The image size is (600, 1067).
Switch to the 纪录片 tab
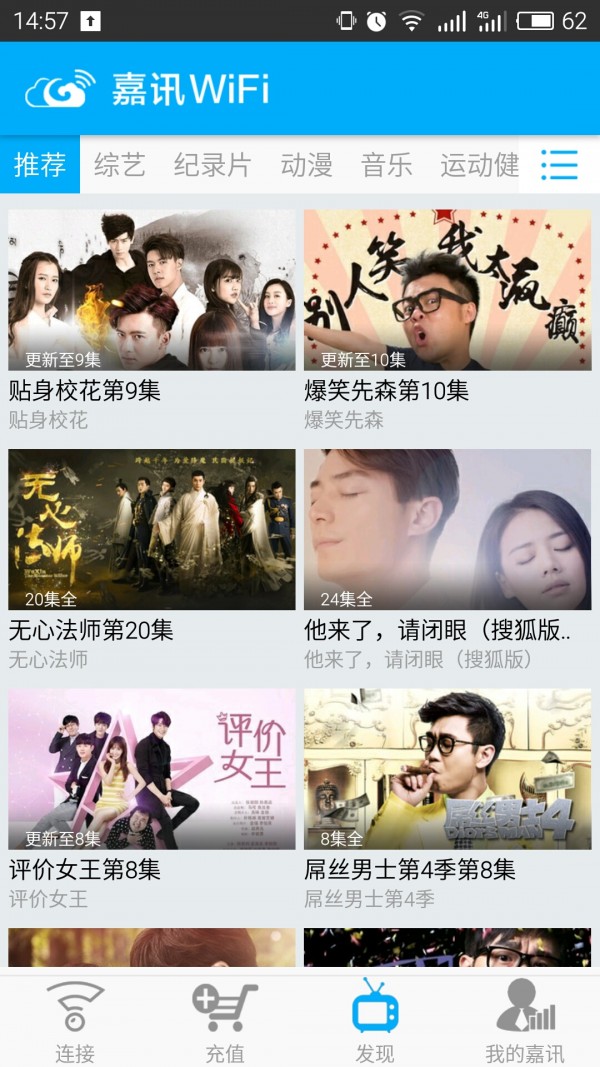[212, 165]
